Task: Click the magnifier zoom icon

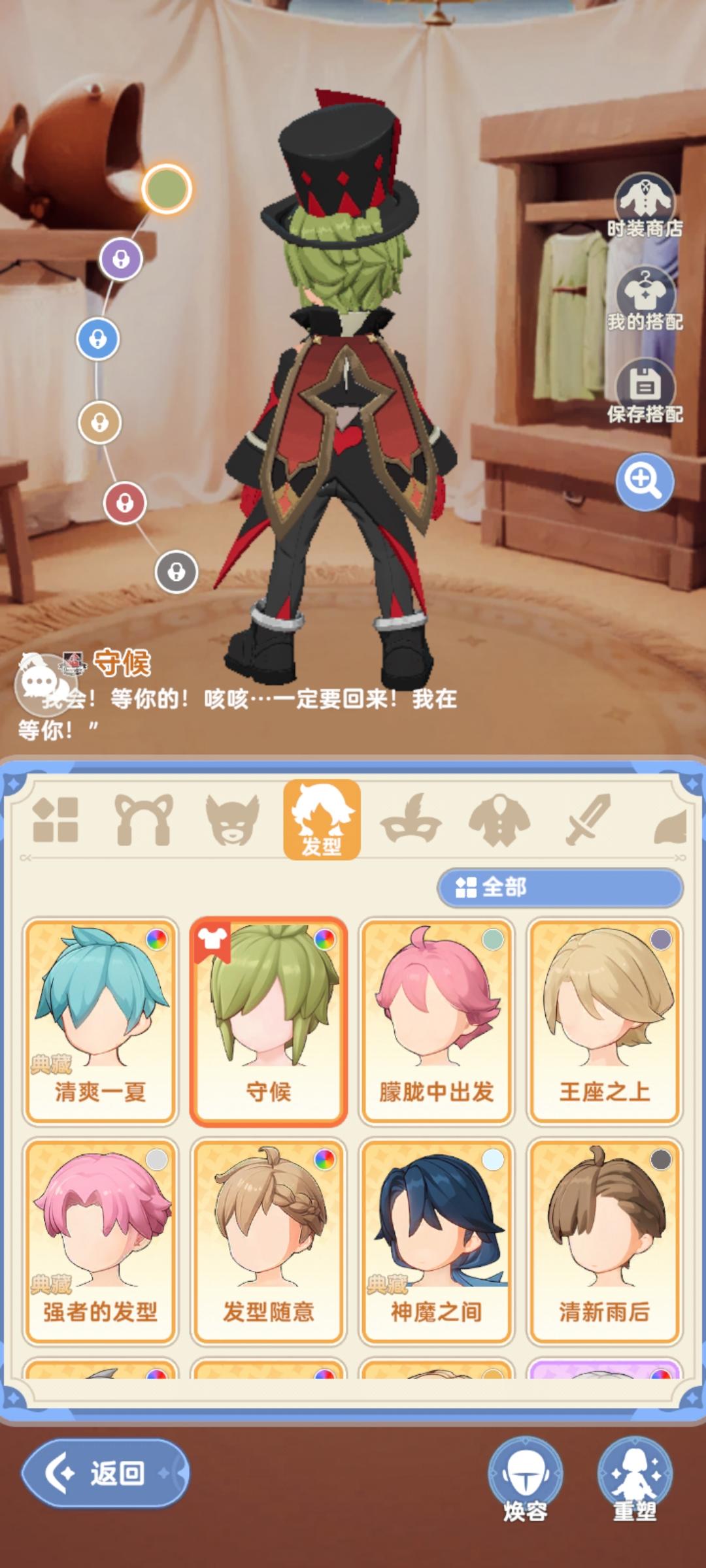Action: [x=644, y=482]
